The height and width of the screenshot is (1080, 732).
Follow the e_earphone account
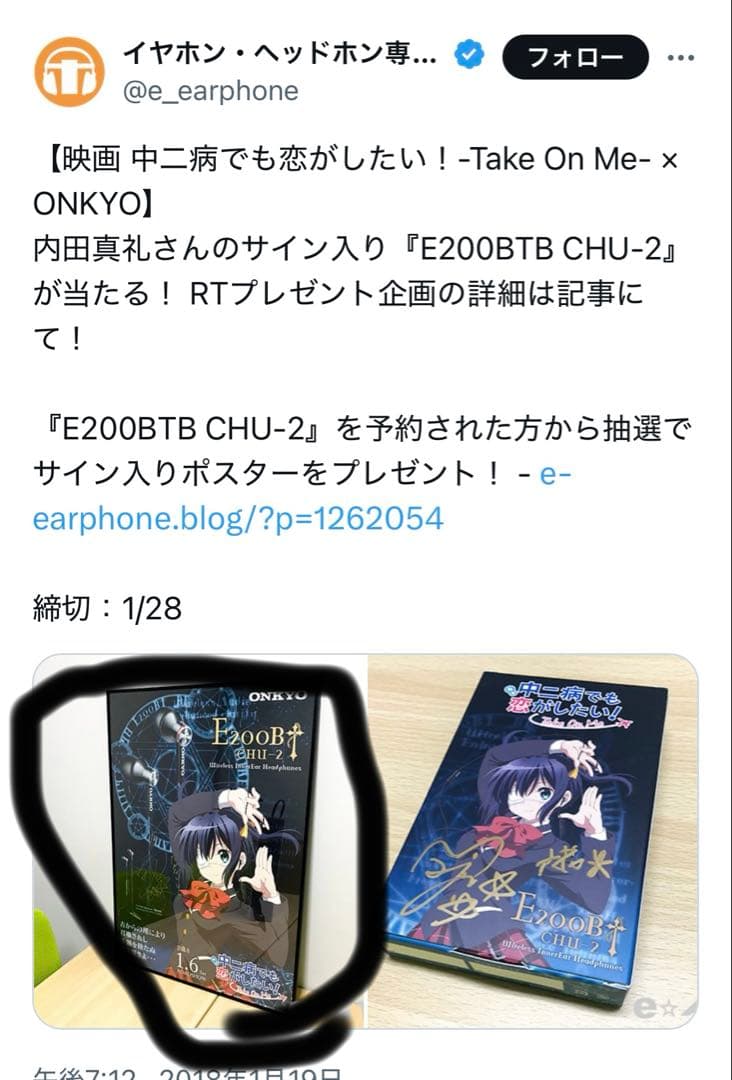pyautogui.click(x=575, y=57)
